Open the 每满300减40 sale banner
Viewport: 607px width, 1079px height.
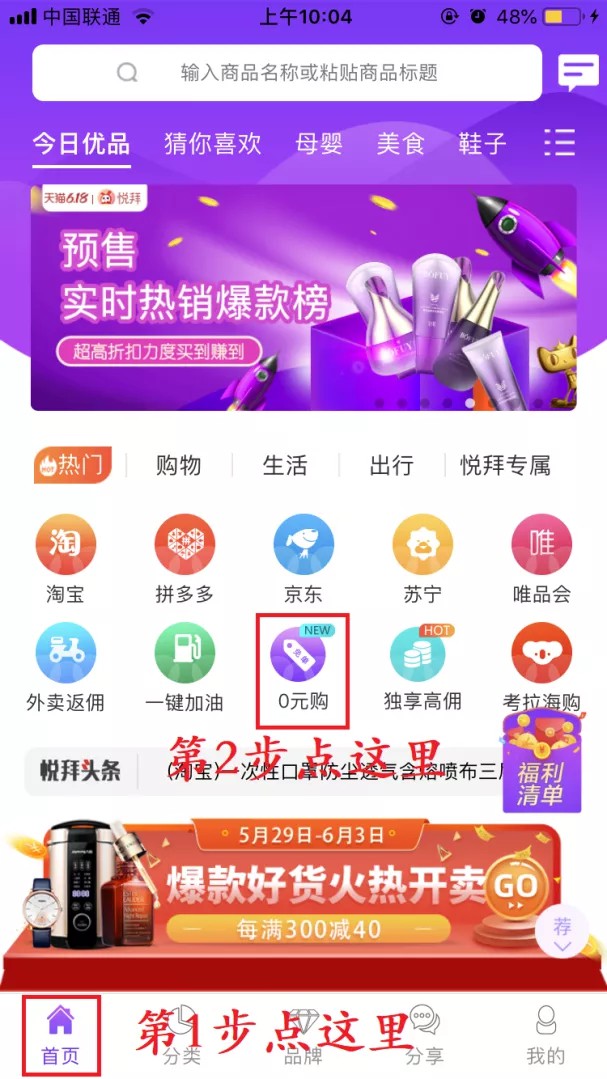[x=303, y=890]
